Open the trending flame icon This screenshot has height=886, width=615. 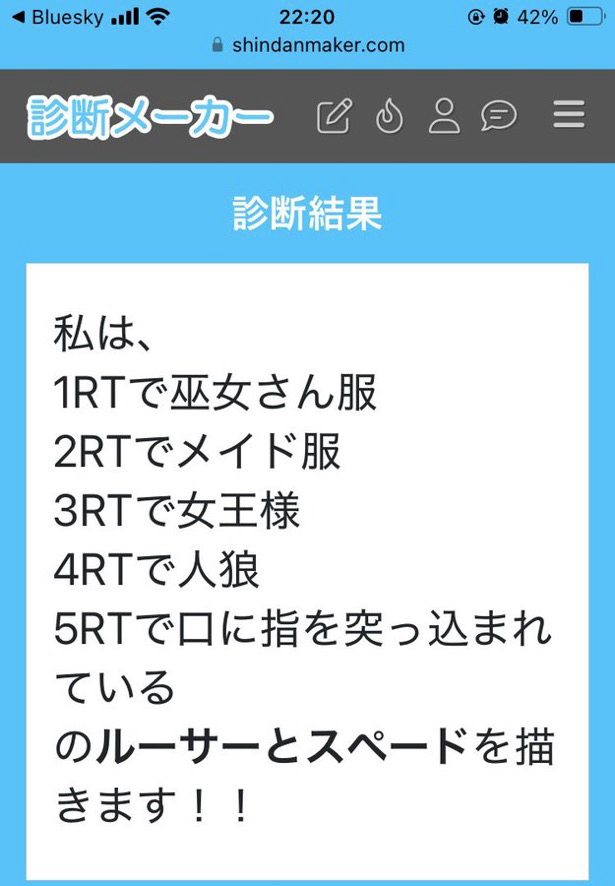pyautogui.click(x=389, y=117)
